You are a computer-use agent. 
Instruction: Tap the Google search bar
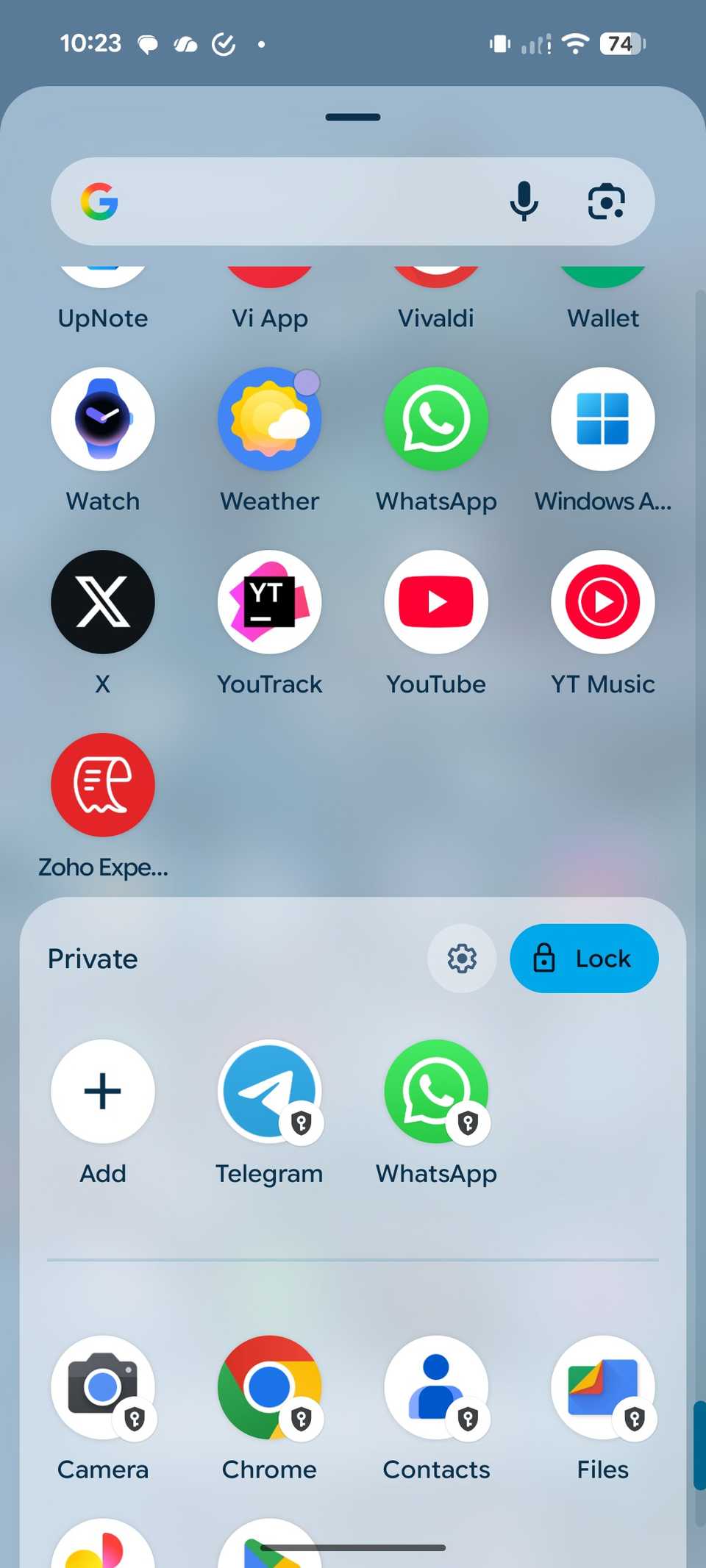point(309,202)
